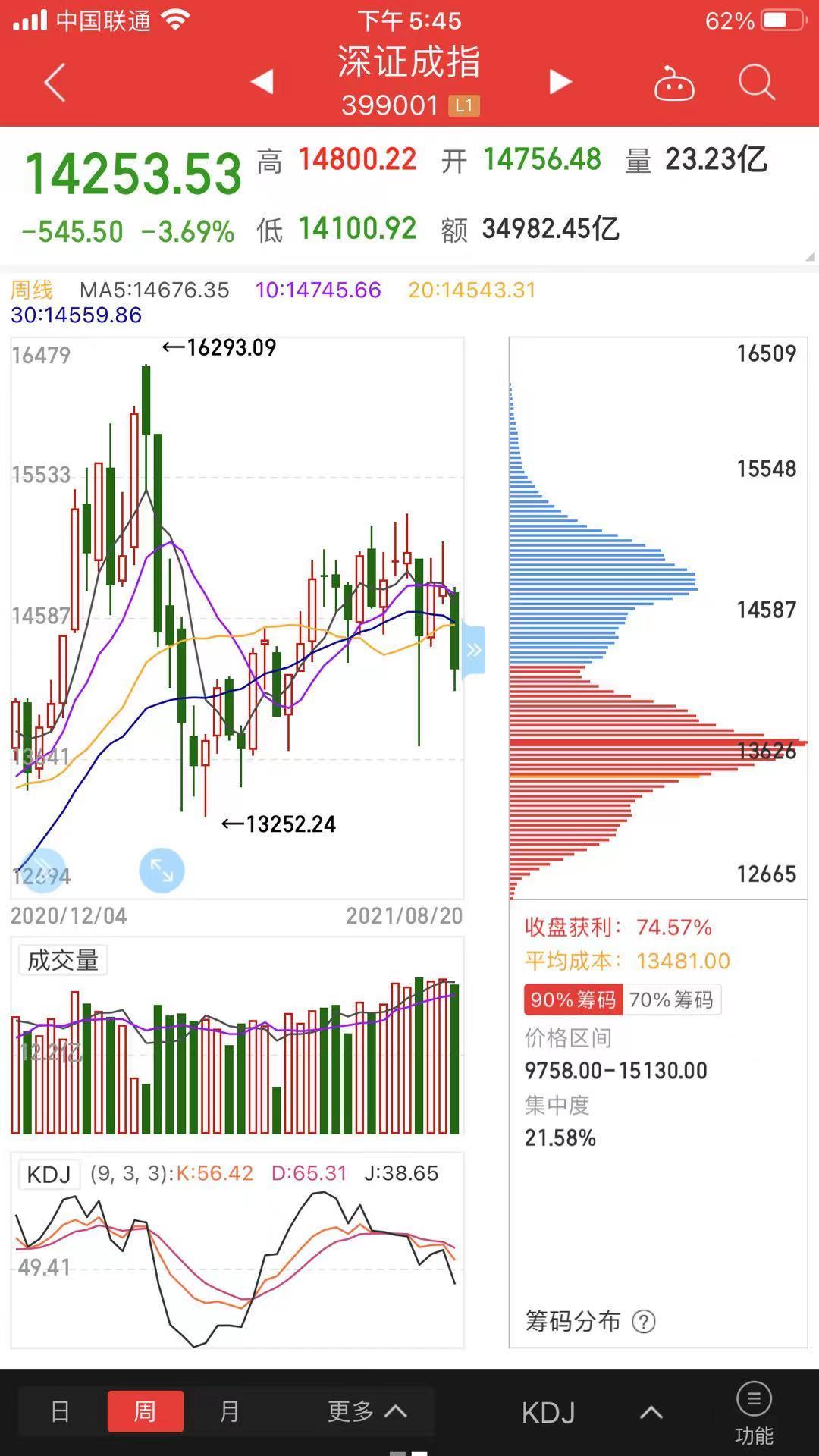Viewport: 819px width, 1456px height.
Task: Open the search magnifier
Action: [x=756, y=82]
